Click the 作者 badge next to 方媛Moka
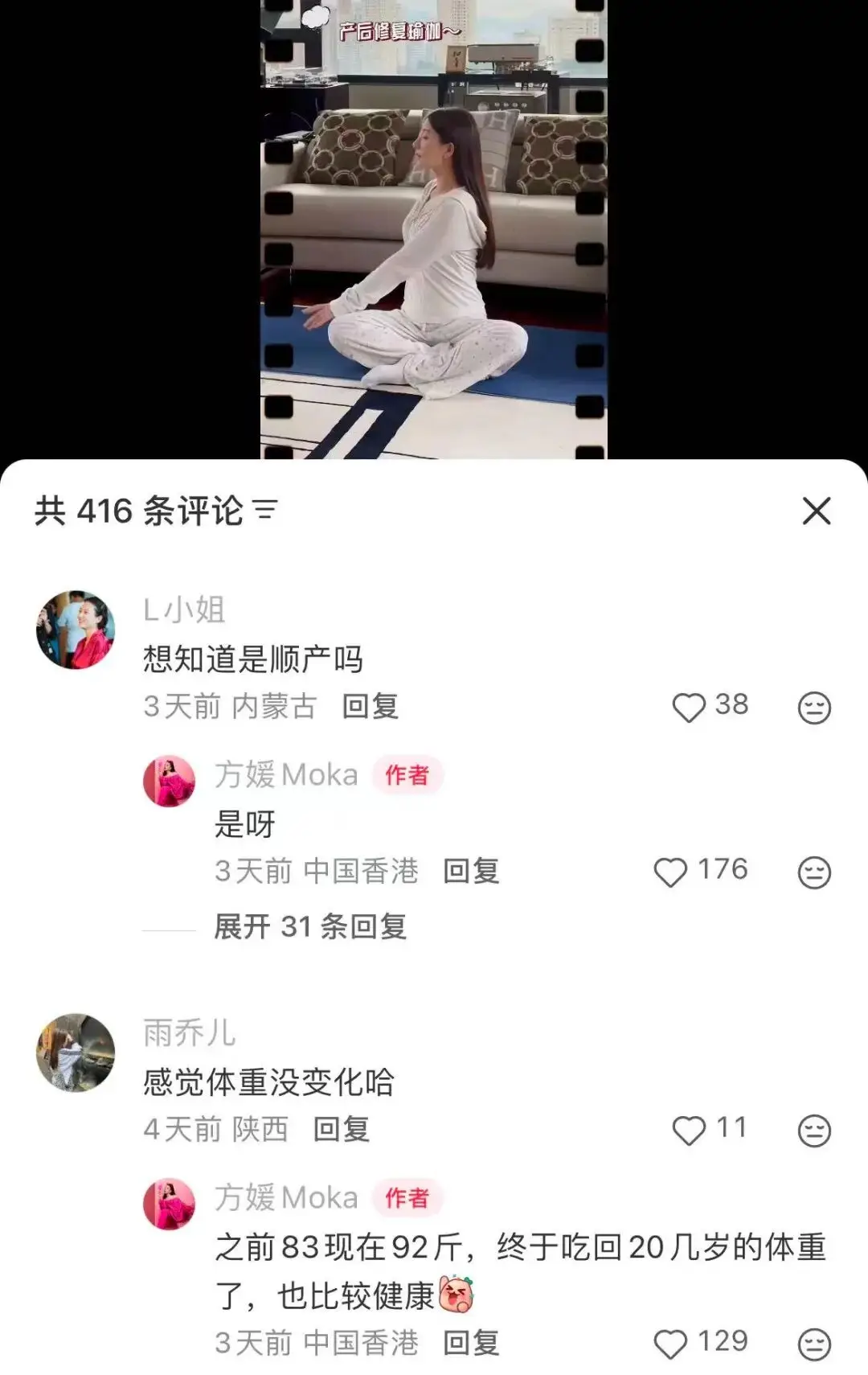 [x=409, y=776]
